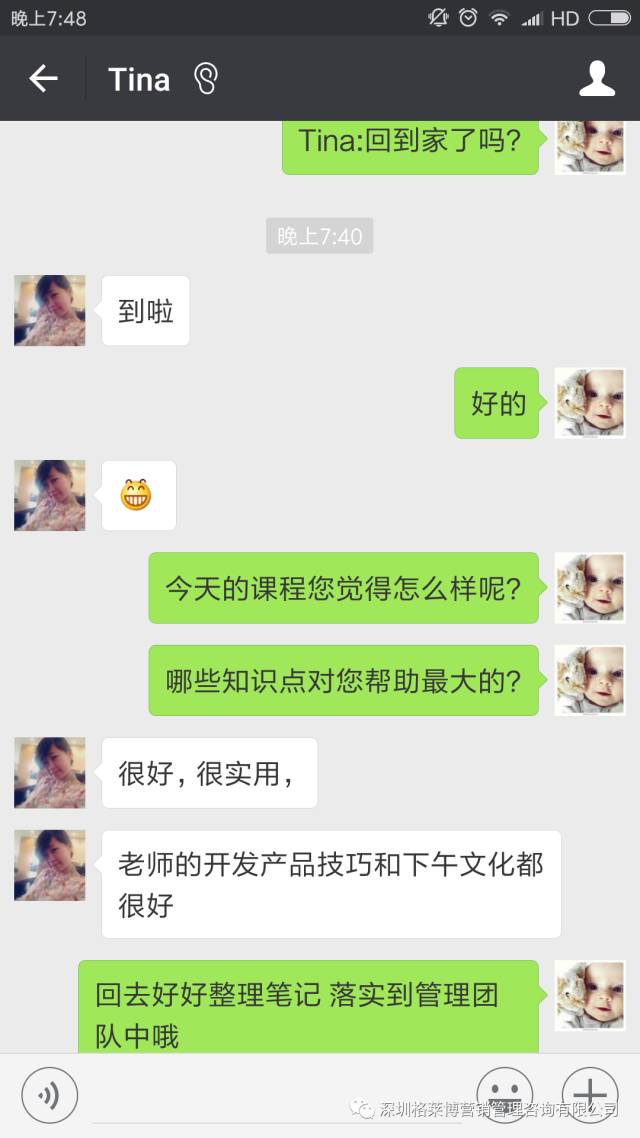Go back from the Tina chat
Image resolution: width=640 pixels, height=1138 pixels.
click(43, 79)
